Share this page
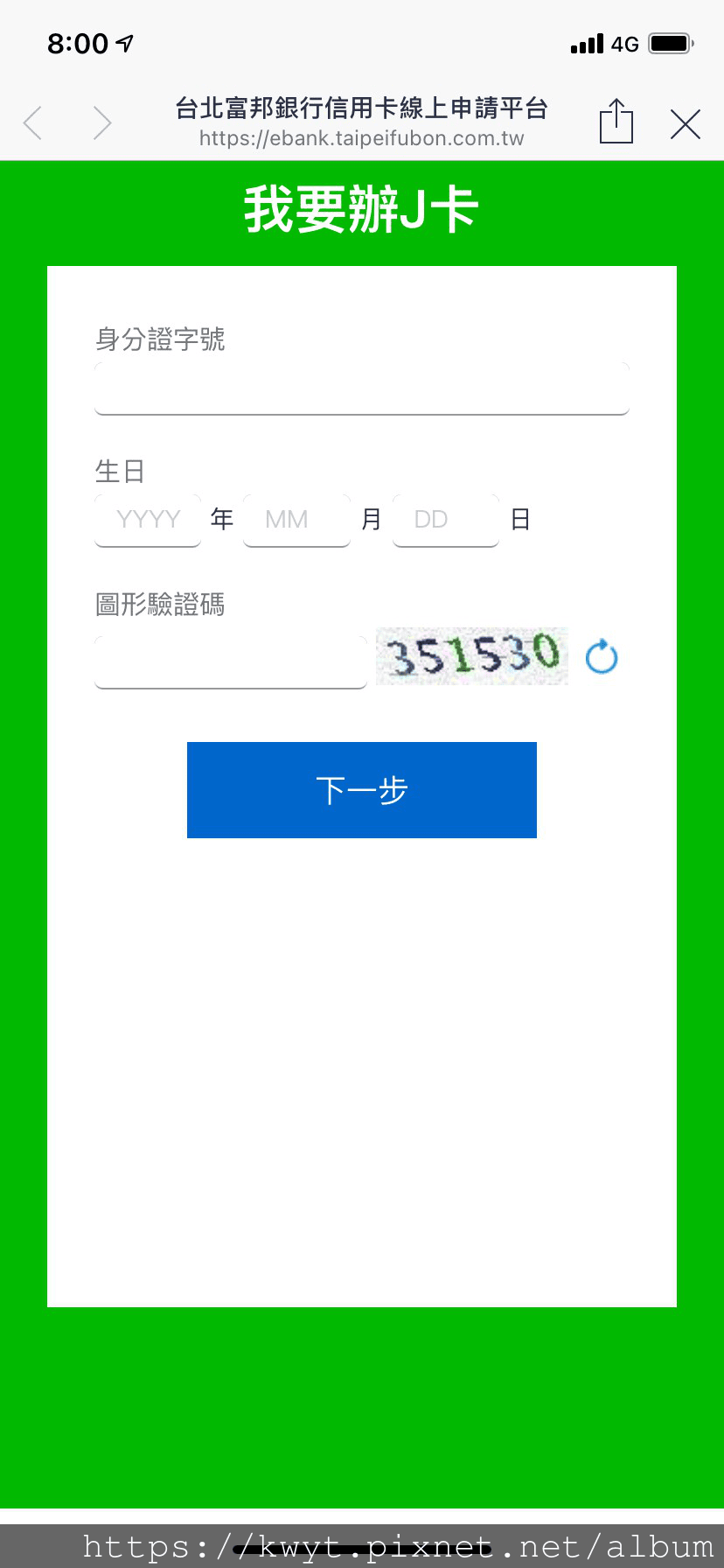 tap(616, 122)
